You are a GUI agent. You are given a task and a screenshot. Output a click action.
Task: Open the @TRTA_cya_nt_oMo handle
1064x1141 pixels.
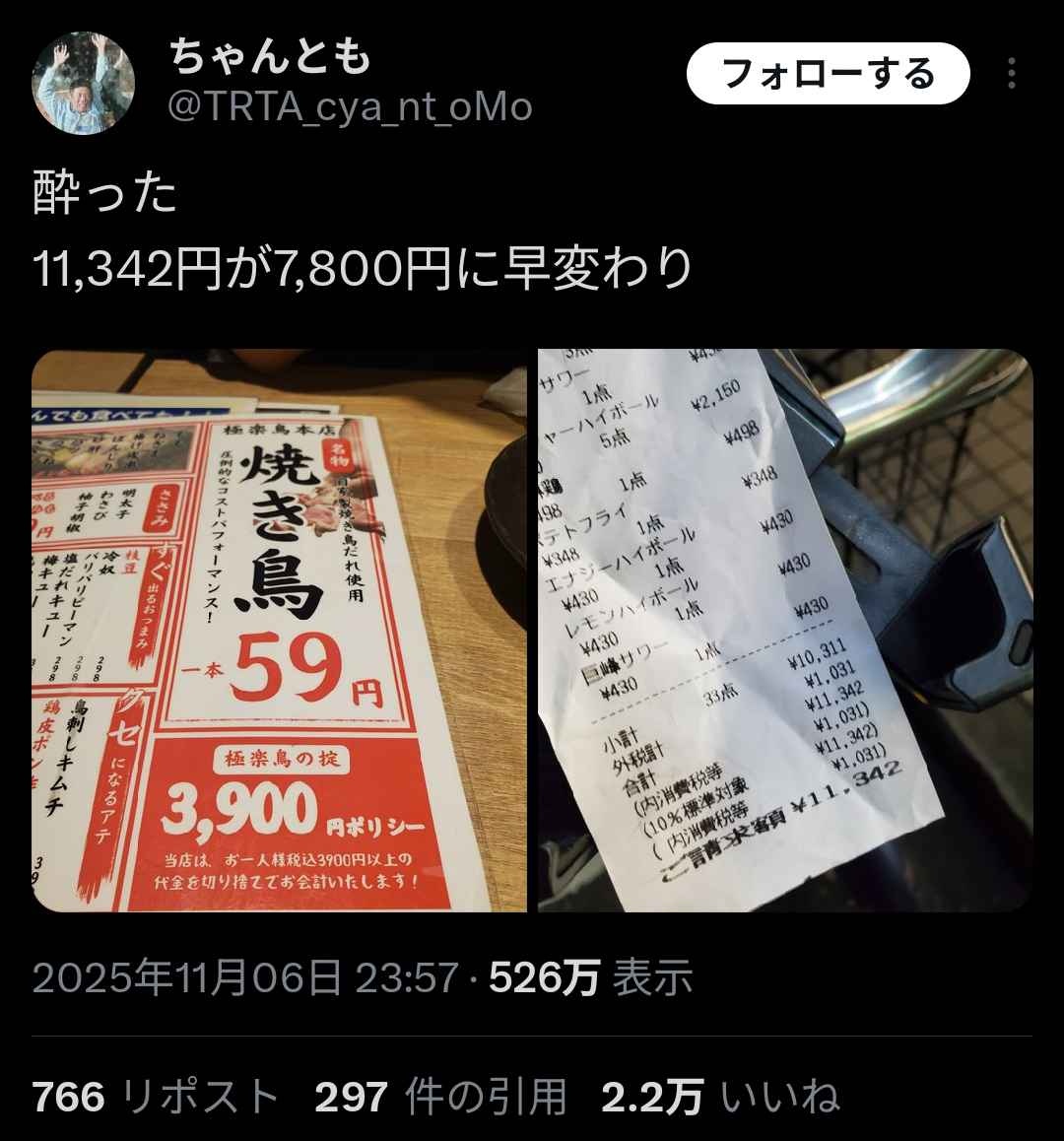click(x=350, y=106)
